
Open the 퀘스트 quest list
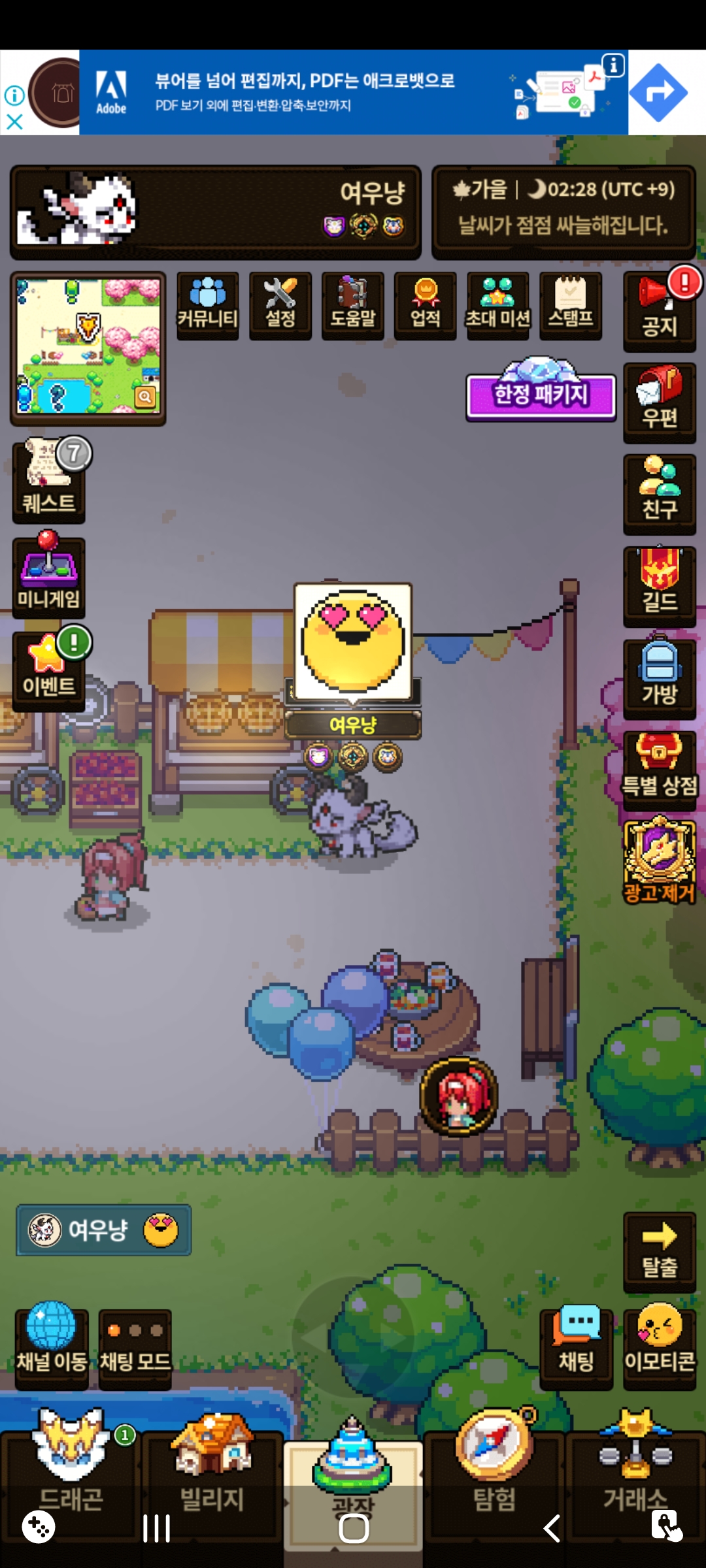pyautogui.click(x=49, y=481)
